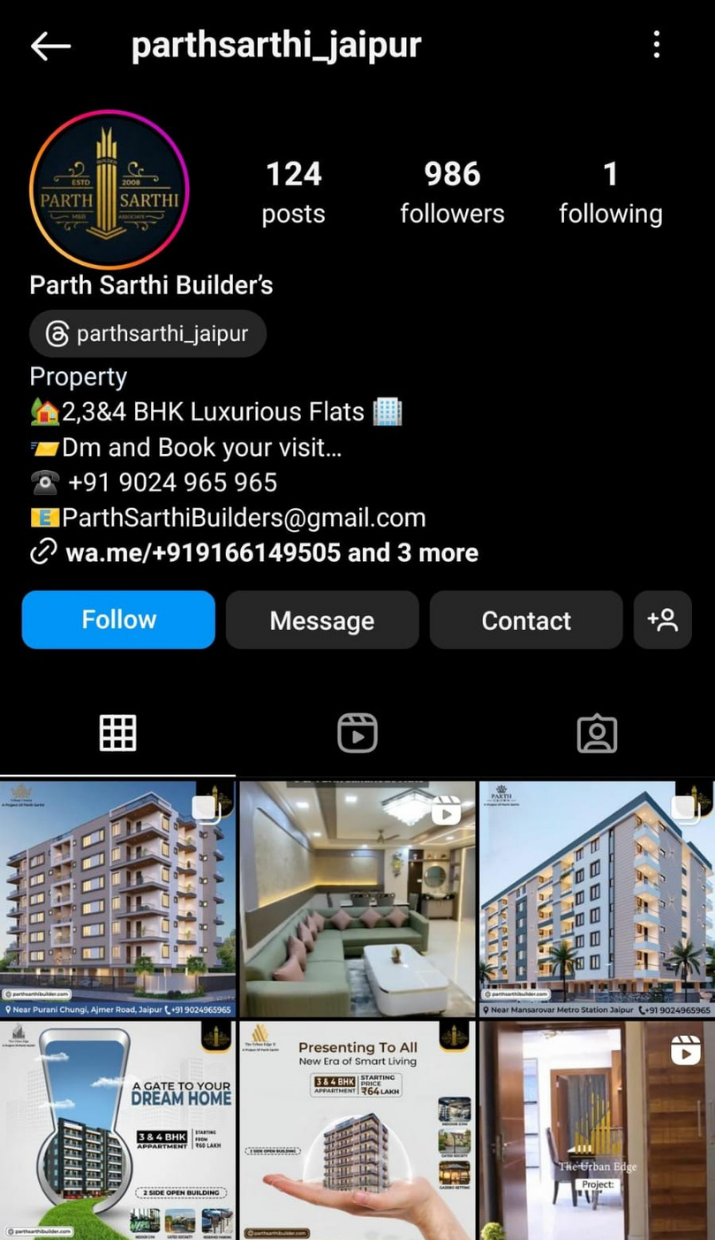
Task: Play The Urban Edge project reel
Action: [597, 1130]
